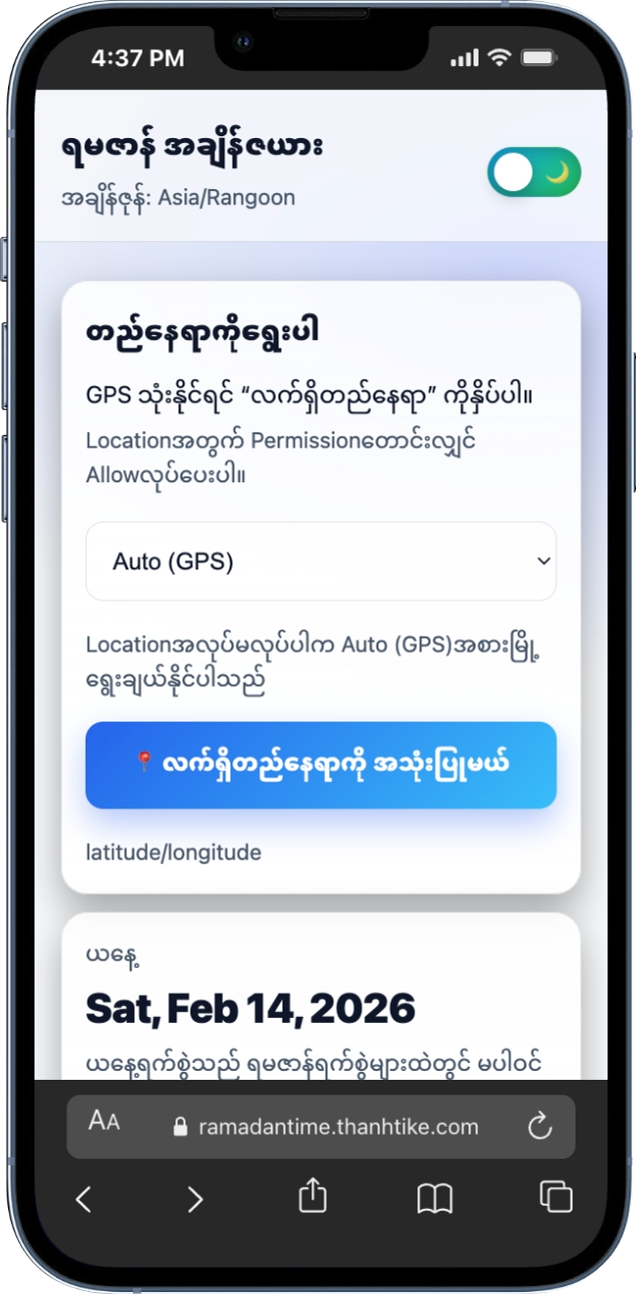Tap the blue use-current-location button
The height and width of the screenshot is (1294, 636).
coord(321,765)
